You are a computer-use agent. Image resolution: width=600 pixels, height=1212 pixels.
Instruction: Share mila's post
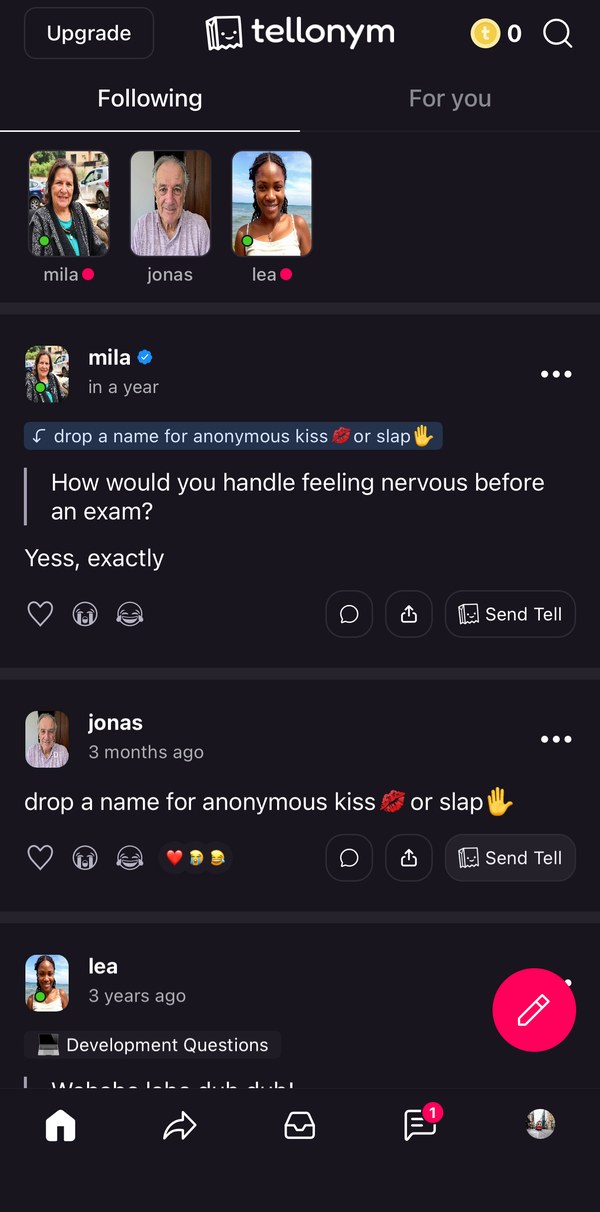[409, 614]
